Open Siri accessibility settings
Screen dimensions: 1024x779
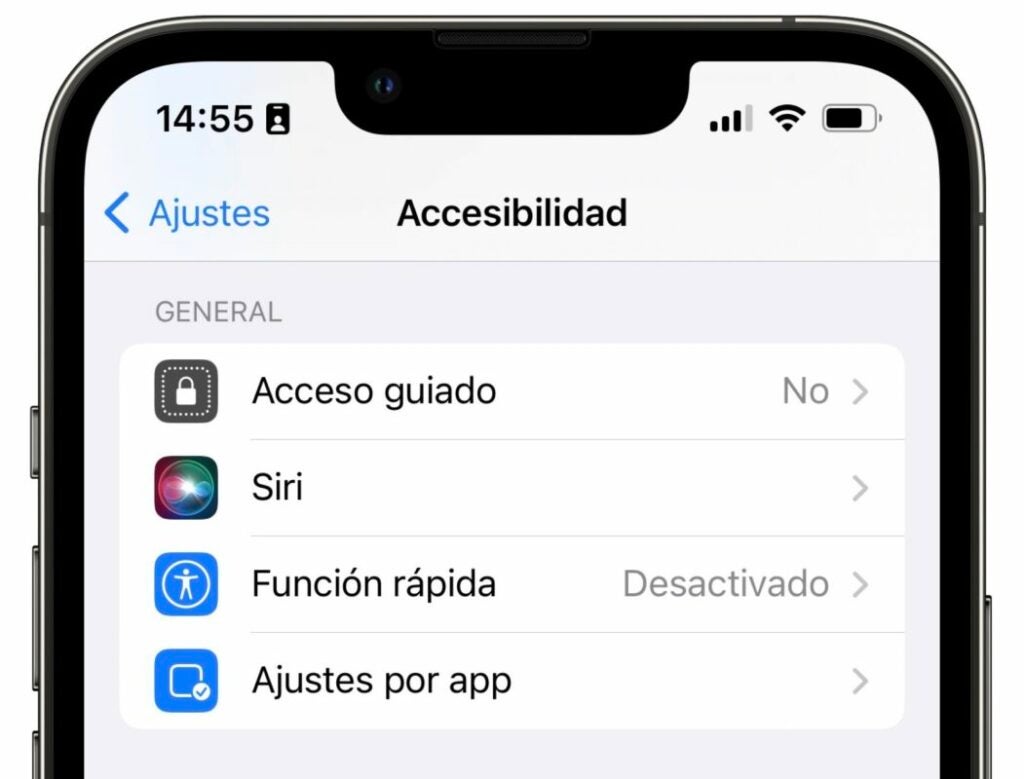coord(511,488)
